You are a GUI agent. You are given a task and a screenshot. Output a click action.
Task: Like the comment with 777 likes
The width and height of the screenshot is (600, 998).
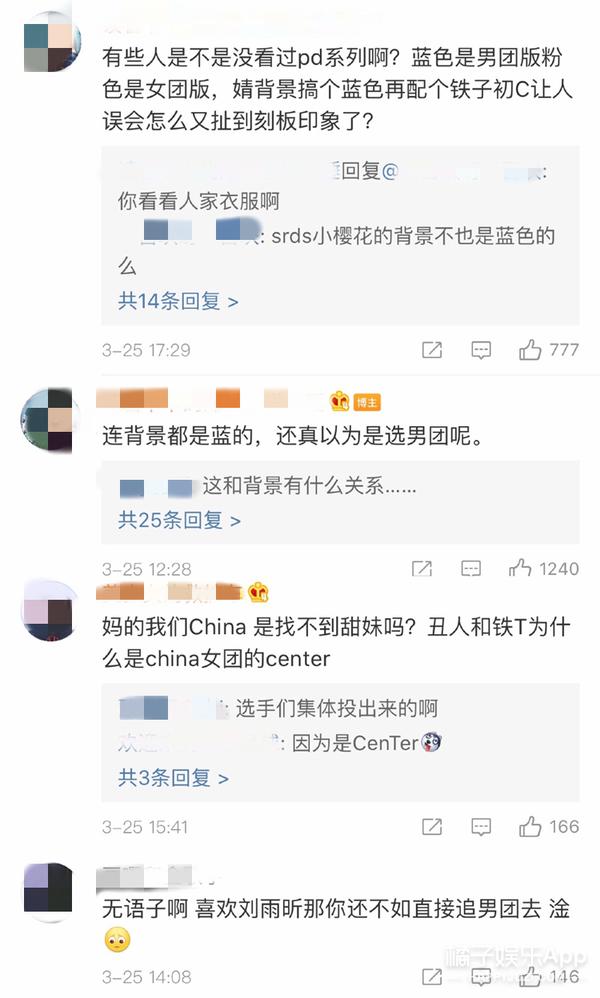point(530,350)
